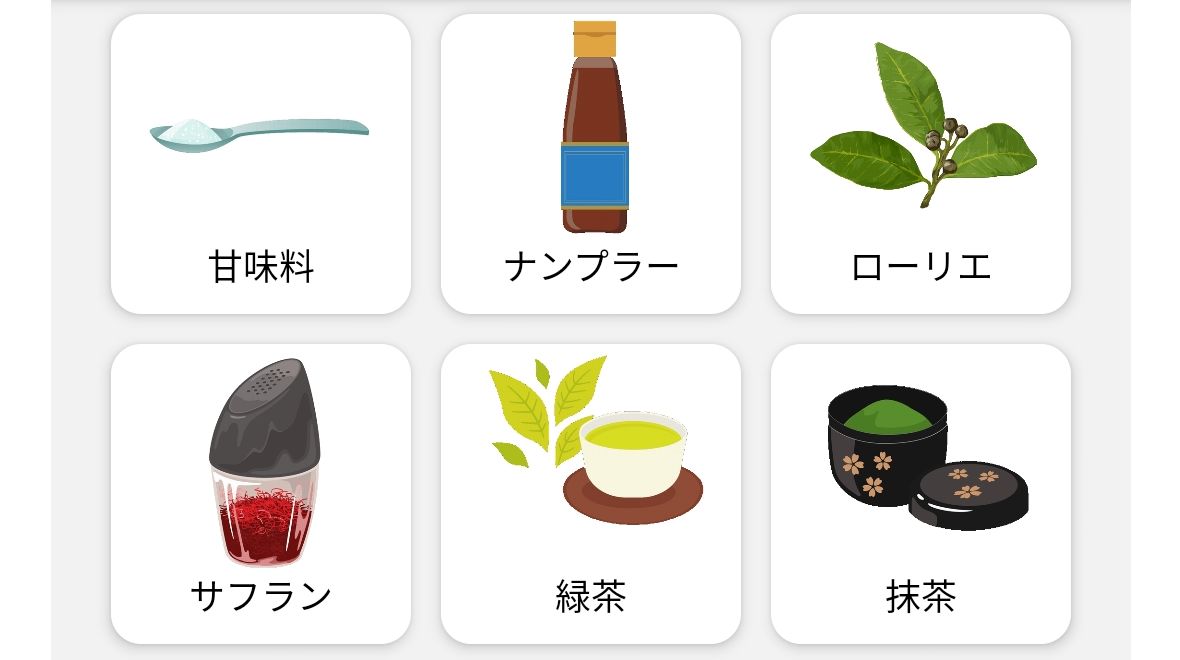Screen dimensions: 1180x660
Task: Select the 甘味料 sweetener card
Action: pos(260,164)
